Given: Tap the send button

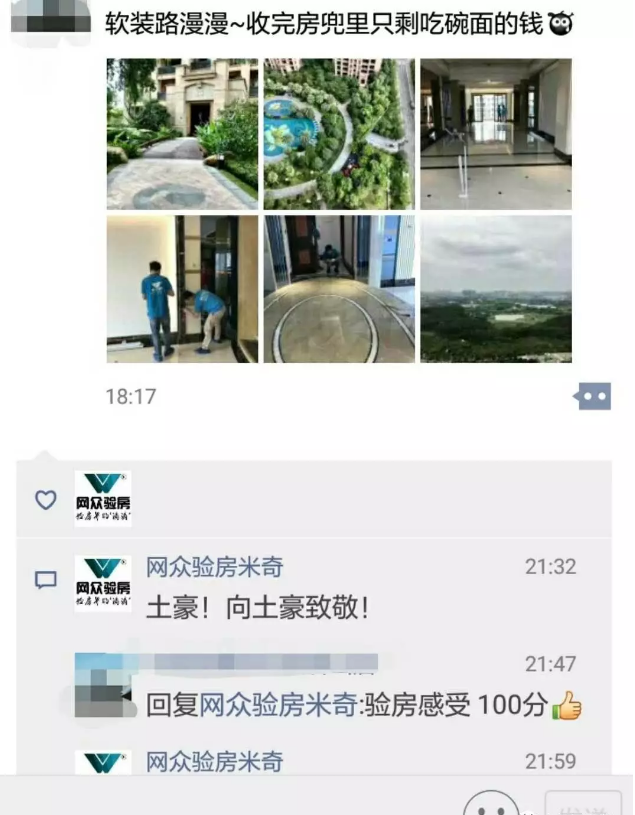Looking at the screenshot, I should pyautogui.click(x=583, y=805).
